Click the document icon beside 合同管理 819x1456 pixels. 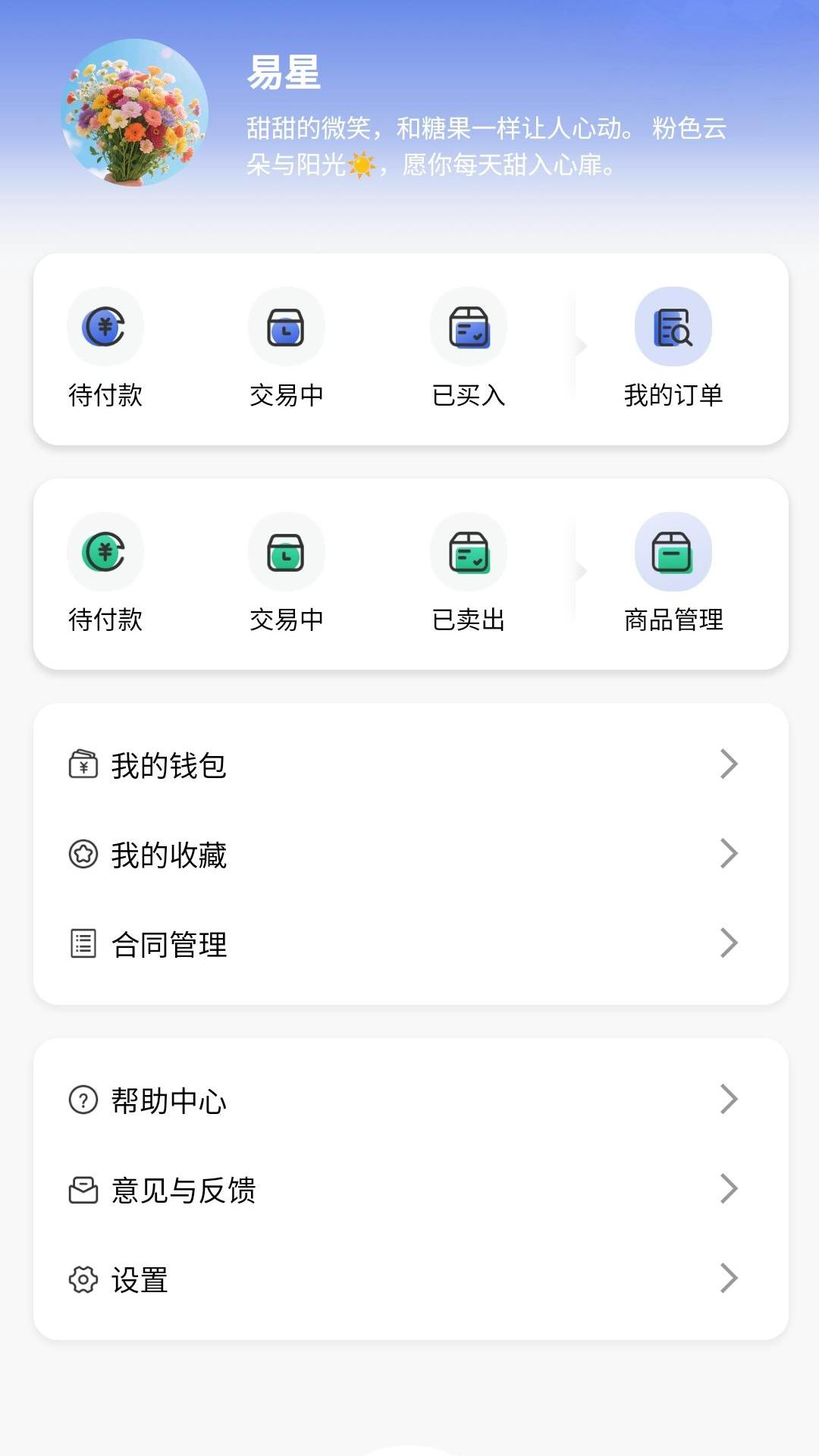point(83,944)
